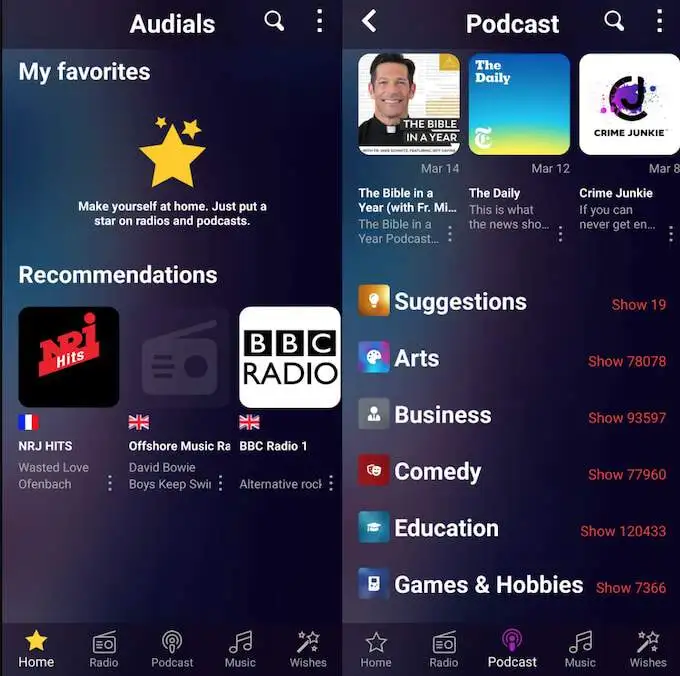Open the NRJ HITS radio station

68,357
